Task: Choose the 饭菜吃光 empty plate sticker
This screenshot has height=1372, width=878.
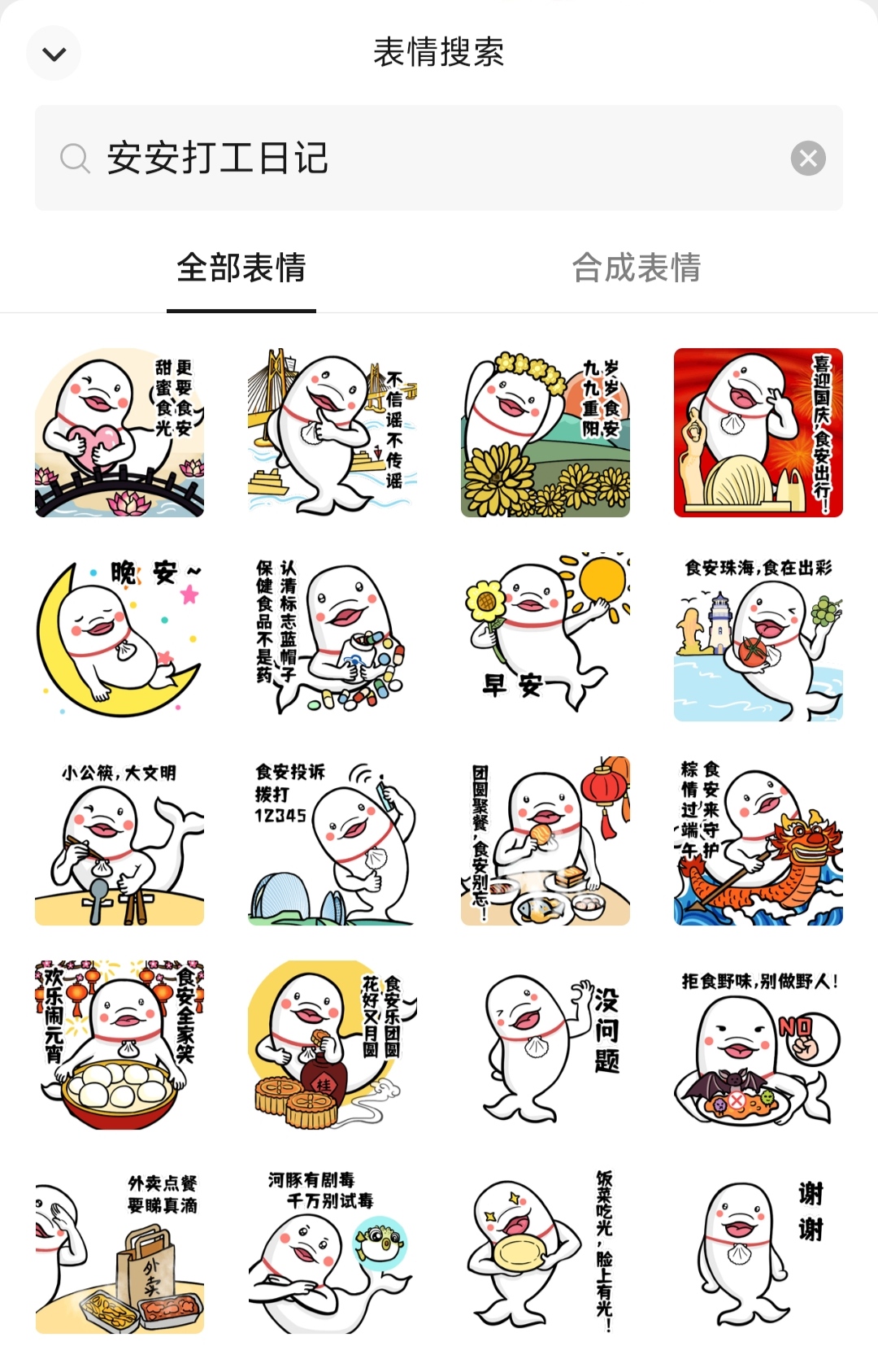Action: [545, 1250]
